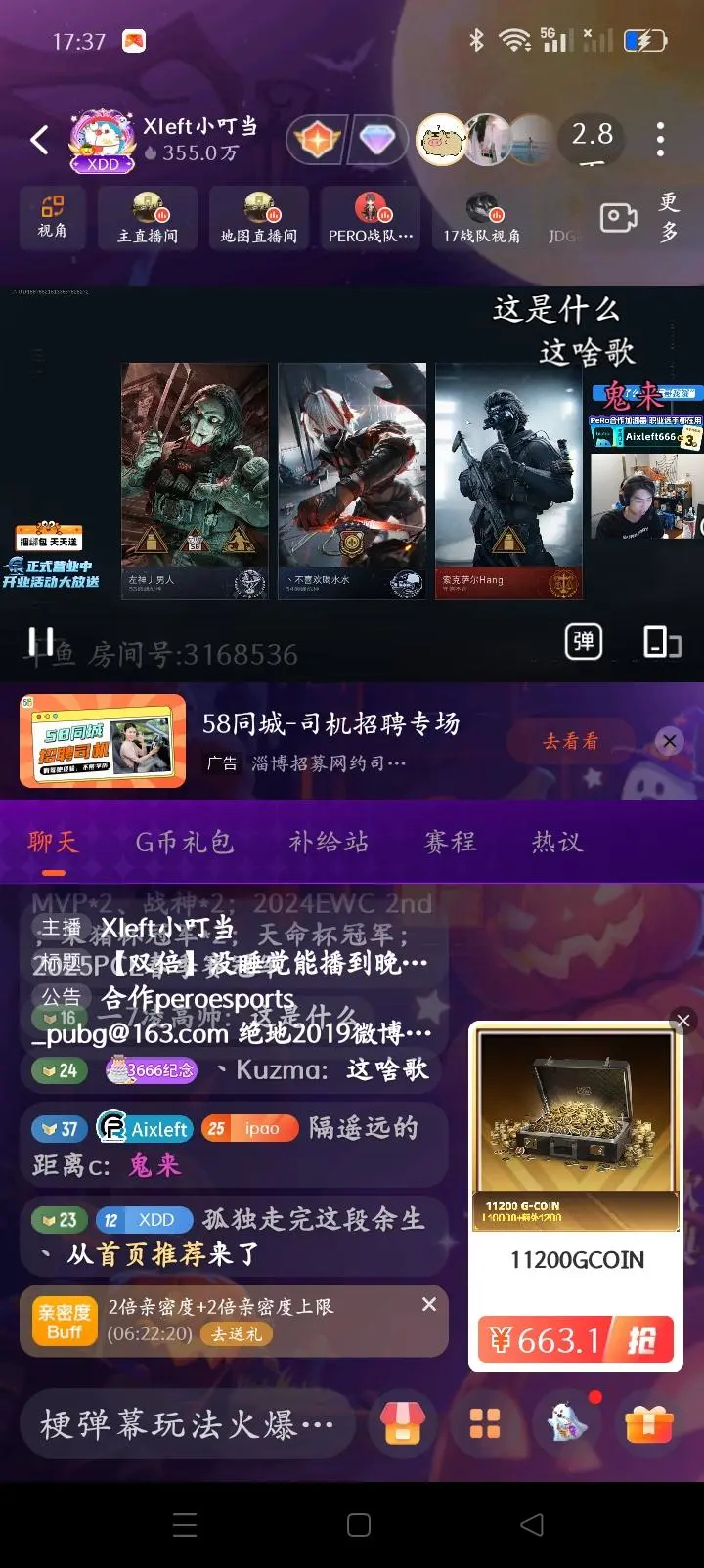This screenshot has height=1568, width=704.
Task: Grab the 11200GCOIN deal with 抢
Action: (640, 1340)
